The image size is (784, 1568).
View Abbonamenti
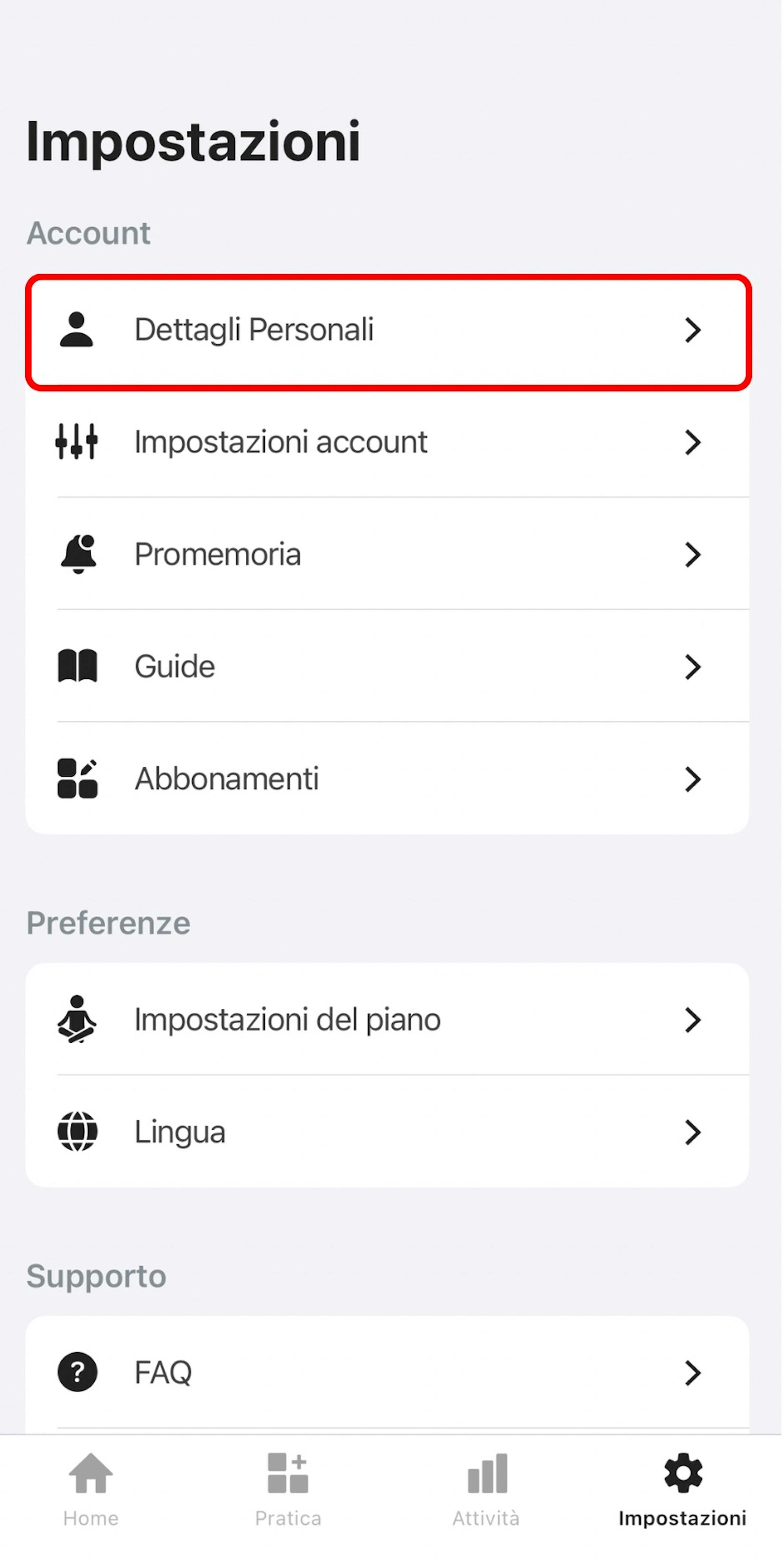click(387, 779)
